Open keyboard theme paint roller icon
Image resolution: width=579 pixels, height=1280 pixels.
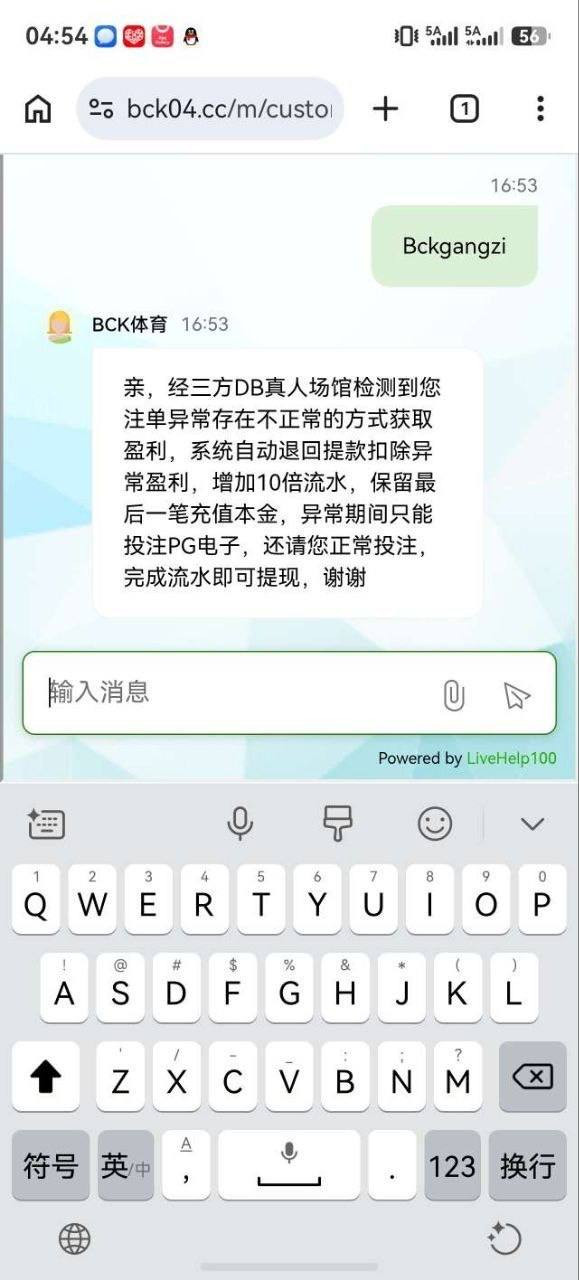[338, 823]
